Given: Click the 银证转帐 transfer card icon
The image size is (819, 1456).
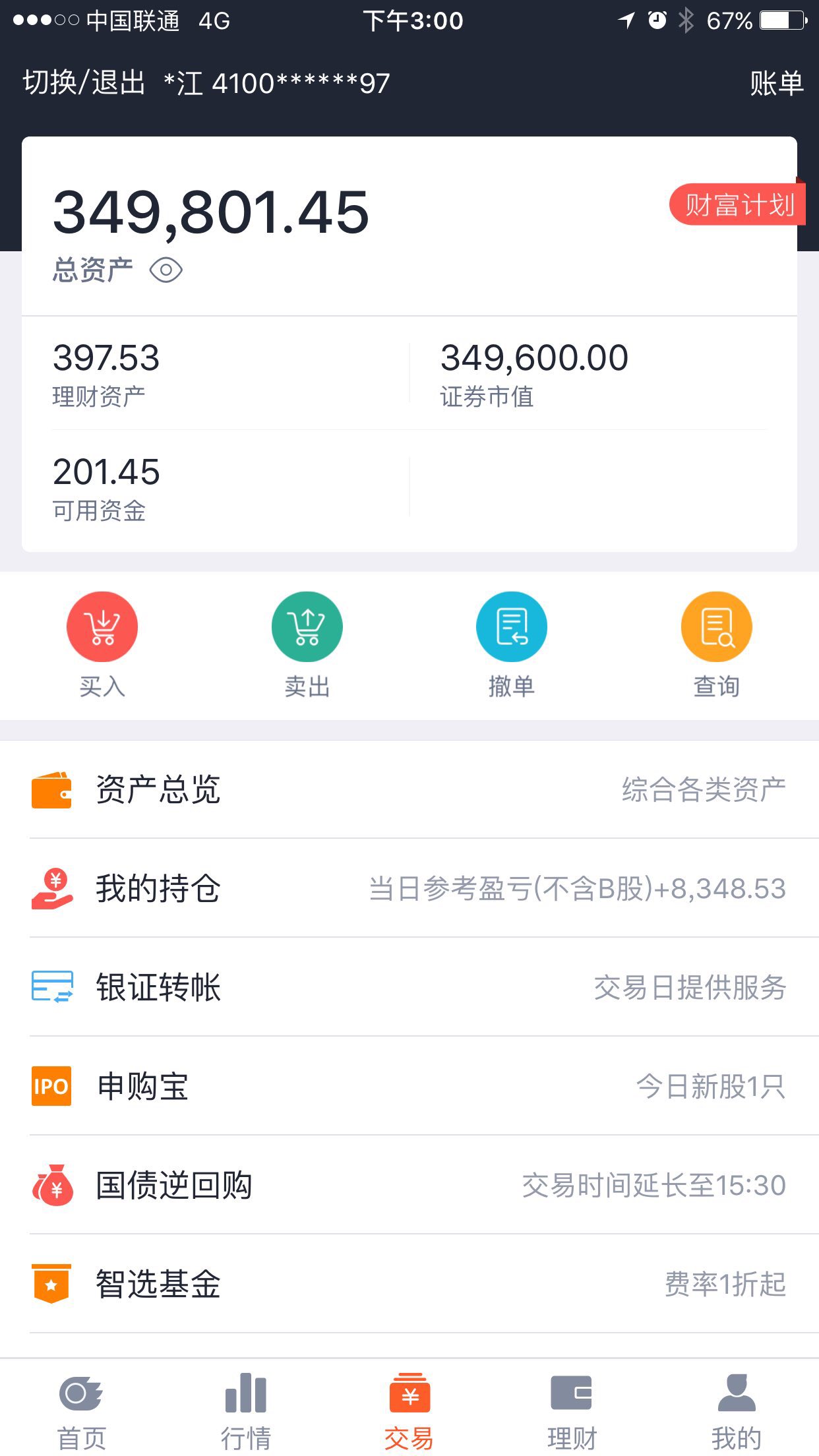Looking at the screenshot, I should [51, 988].
